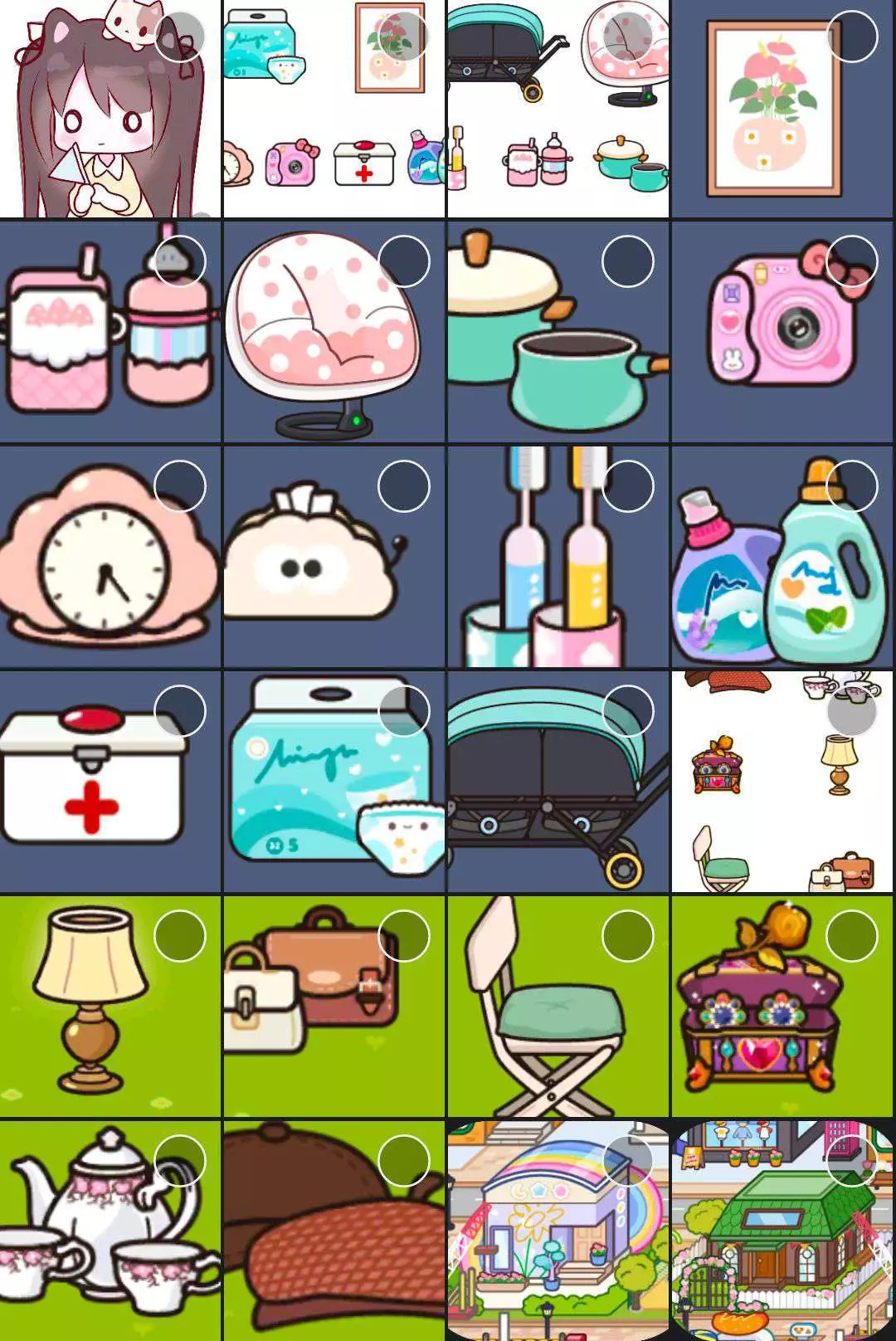Open the framed pink flower picture
The image size is (896, 1341).
click(x=782, y=110)
